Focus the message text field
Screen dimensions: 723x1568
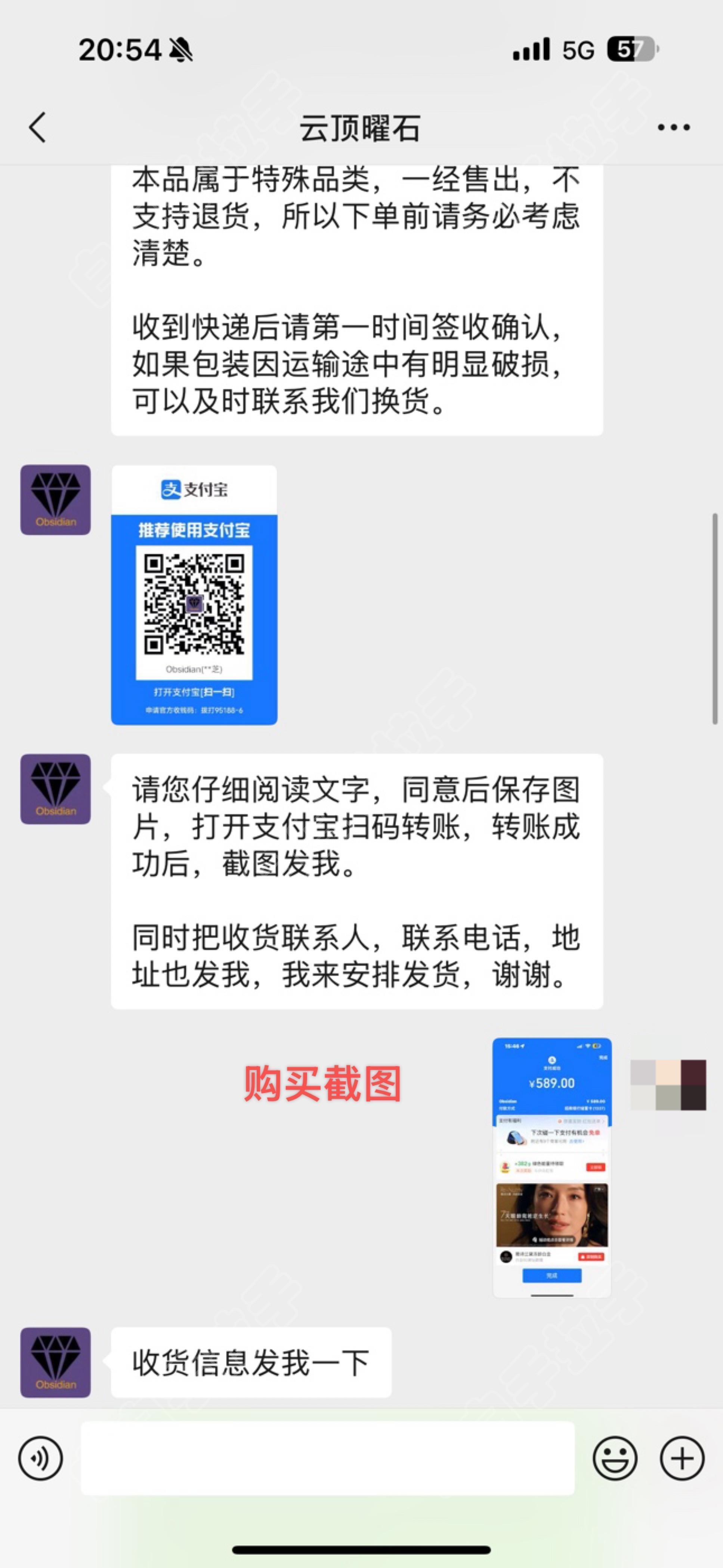tap(327, 1458)
